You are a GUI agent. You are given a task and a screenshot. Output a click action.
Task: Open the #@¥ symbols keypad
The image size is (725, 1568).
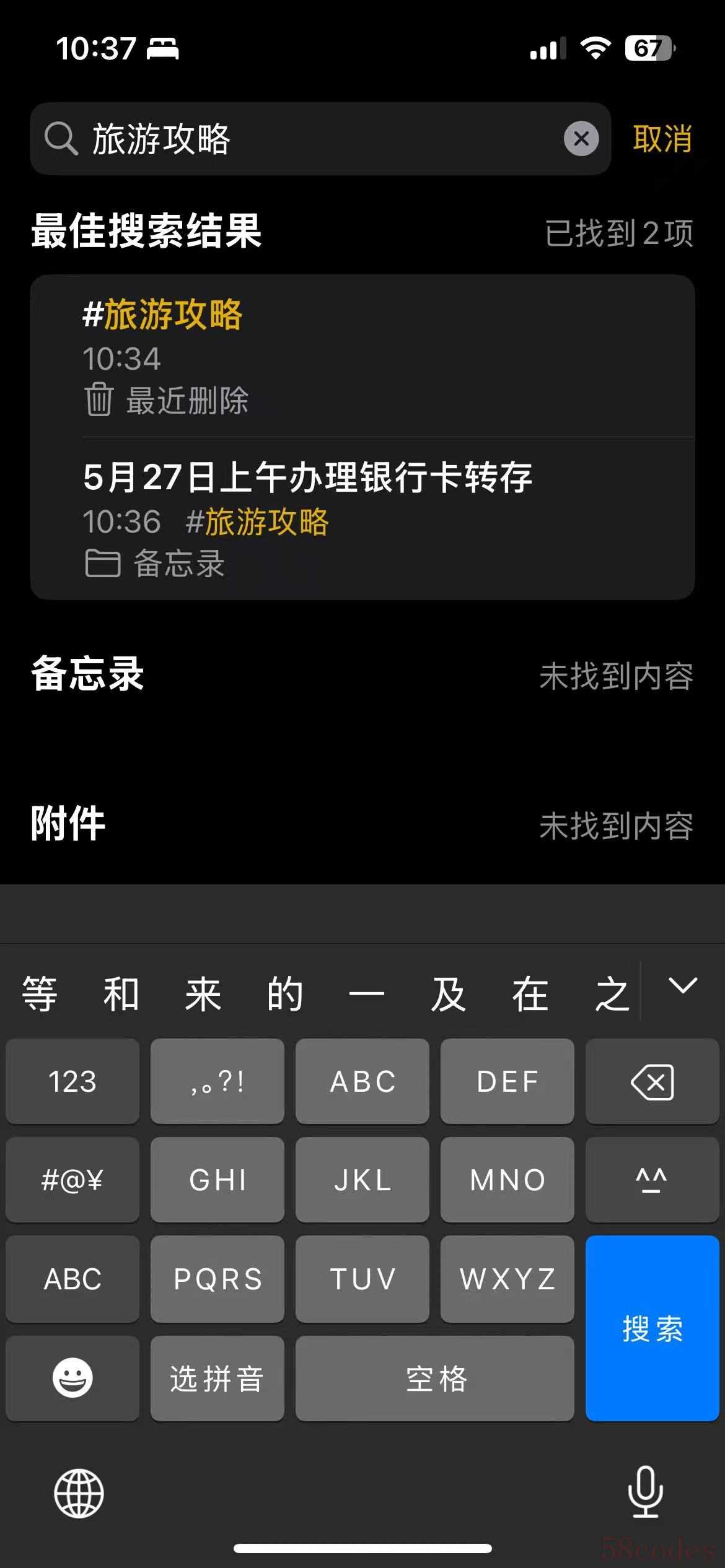(x=72, y=1180)
